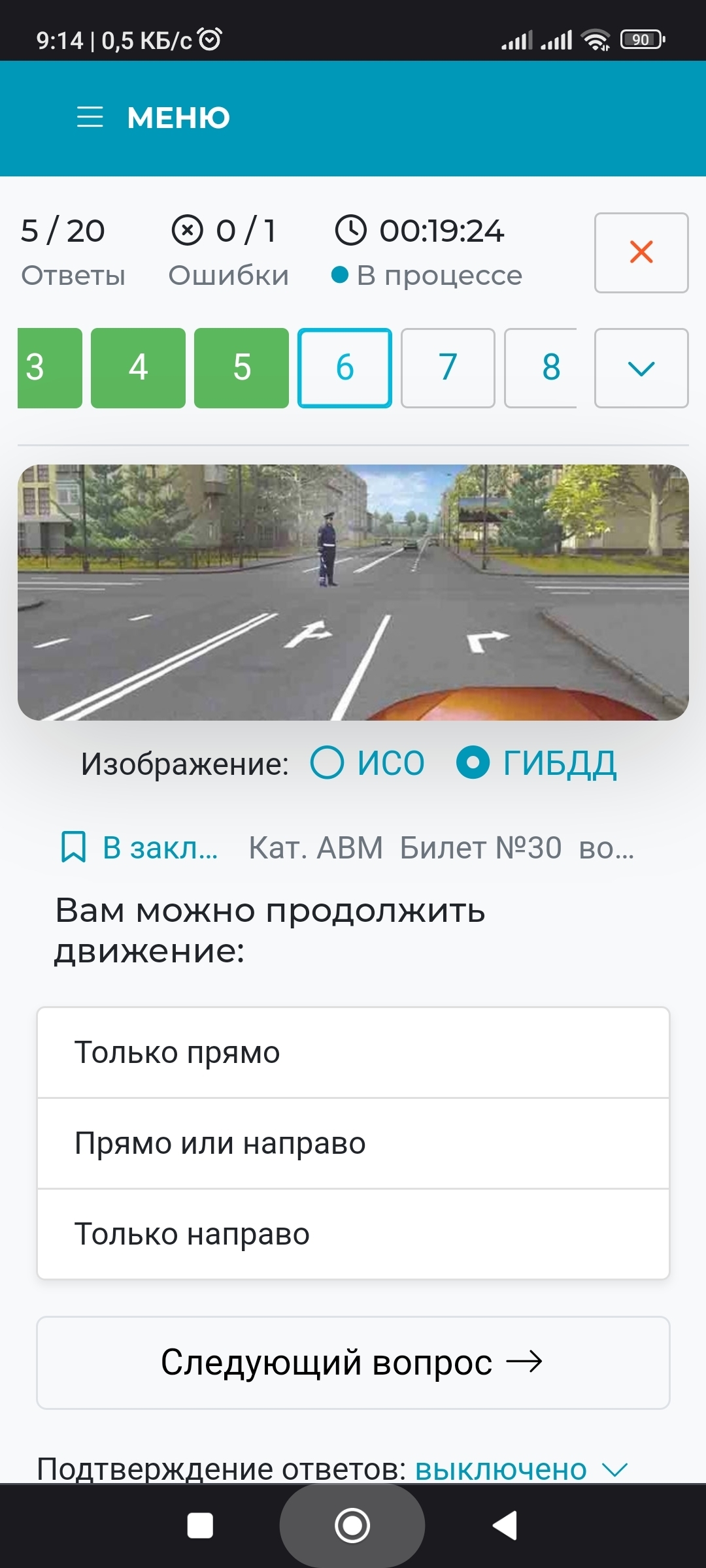Expand the full question list chevron
The height and width of the screenshot is (1568, 706).
(x=641, y=368)
